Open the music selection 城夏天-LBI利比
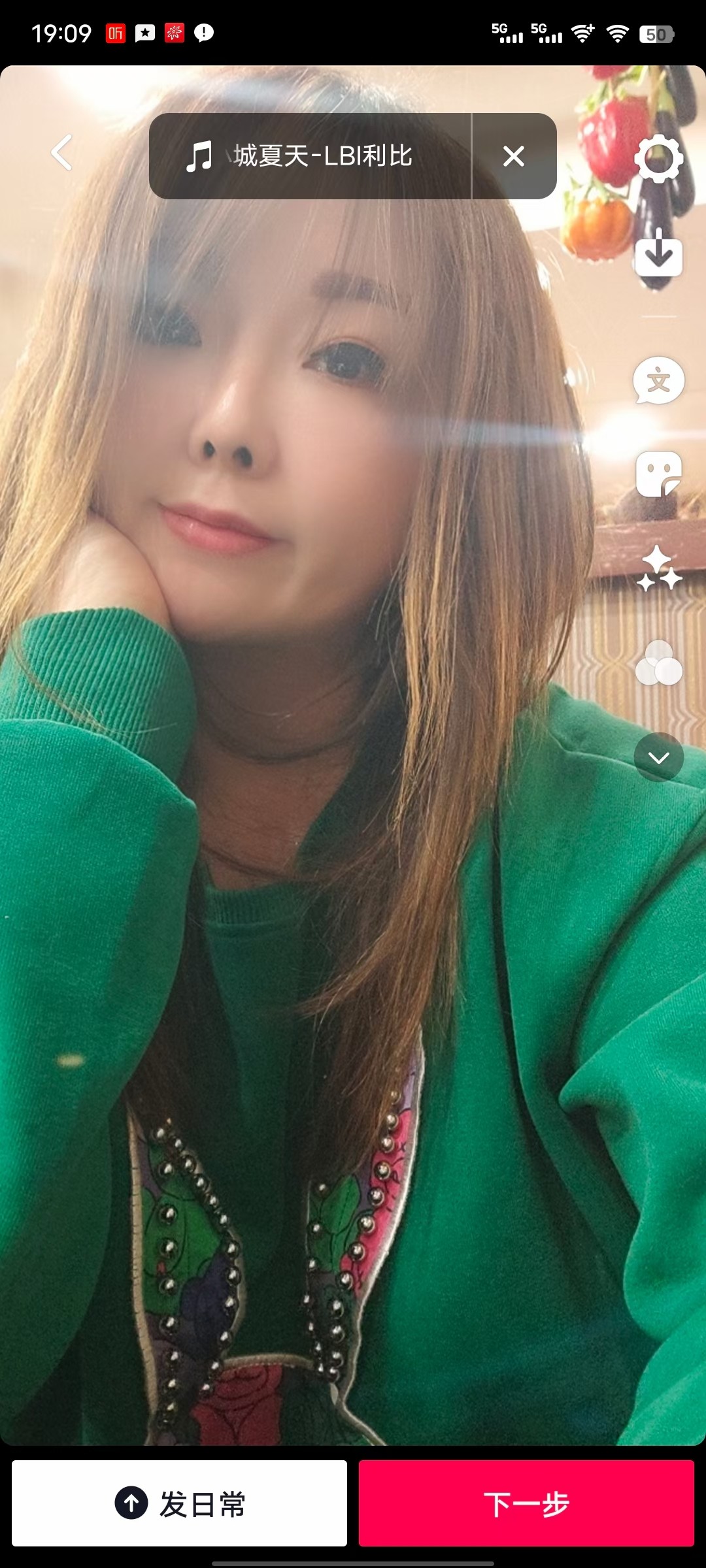The height and width of the screenshot is (1568, 706). (310, 156)
